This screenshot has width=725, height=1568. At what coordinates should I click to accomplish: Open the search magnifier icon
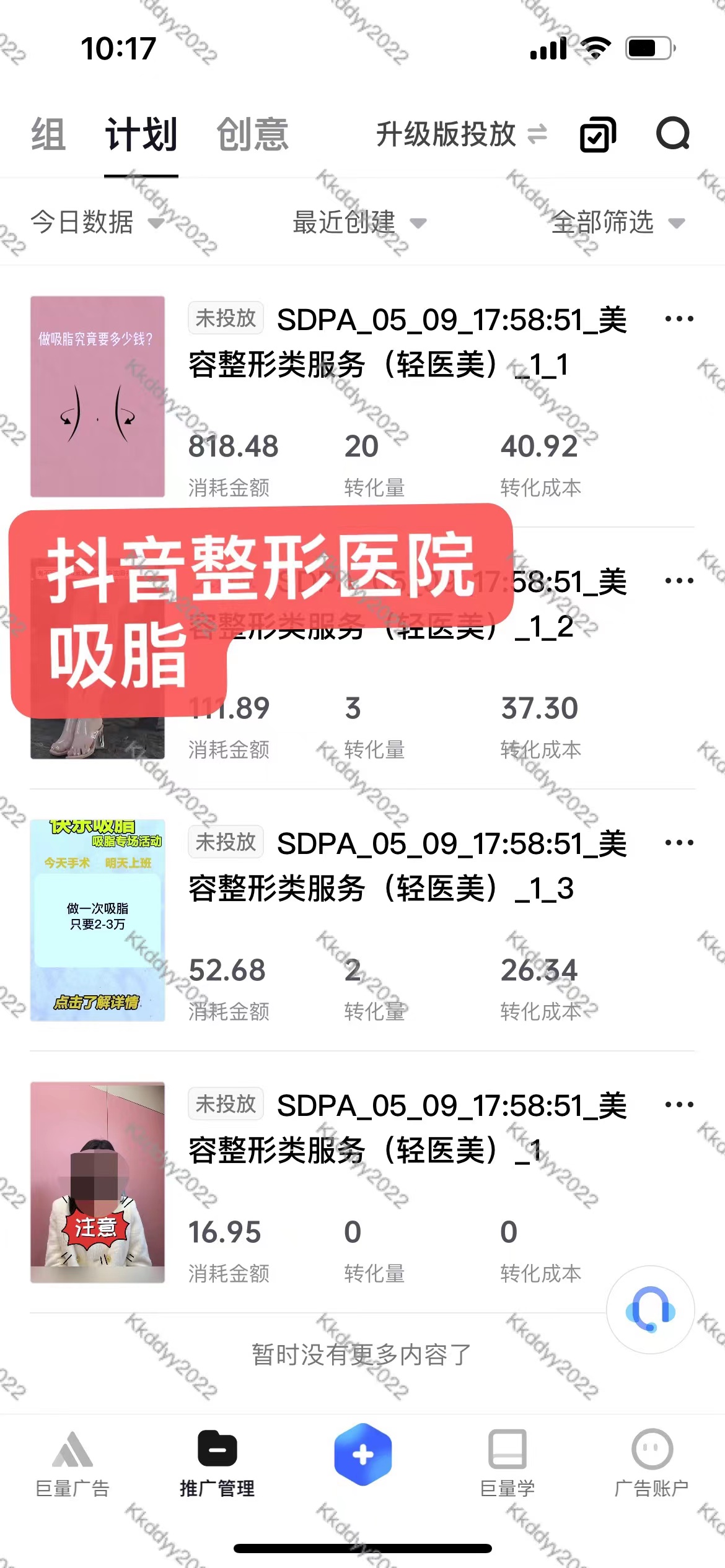(x=673, y=133)
